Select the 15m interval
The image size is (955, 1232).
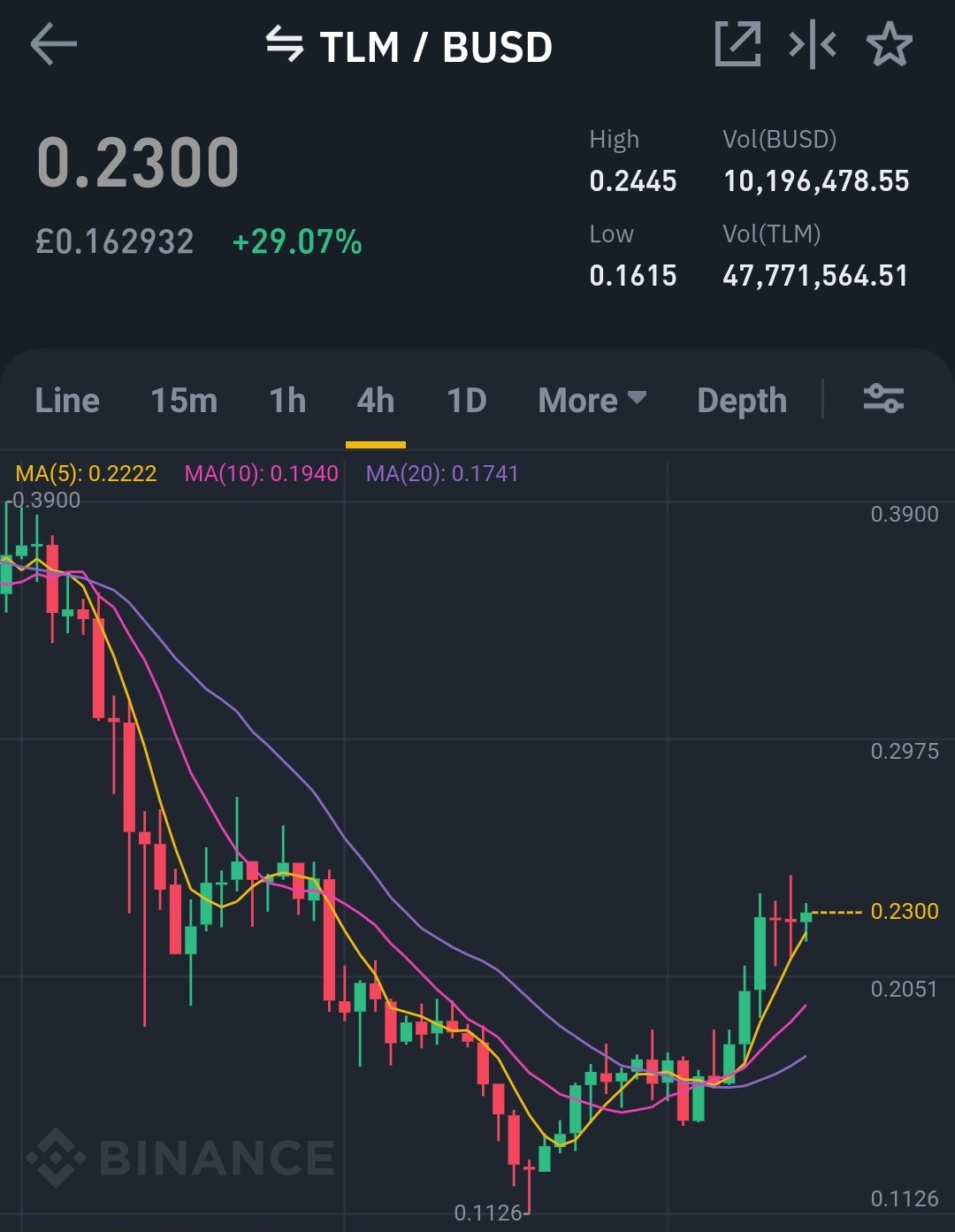coord(184,401)
